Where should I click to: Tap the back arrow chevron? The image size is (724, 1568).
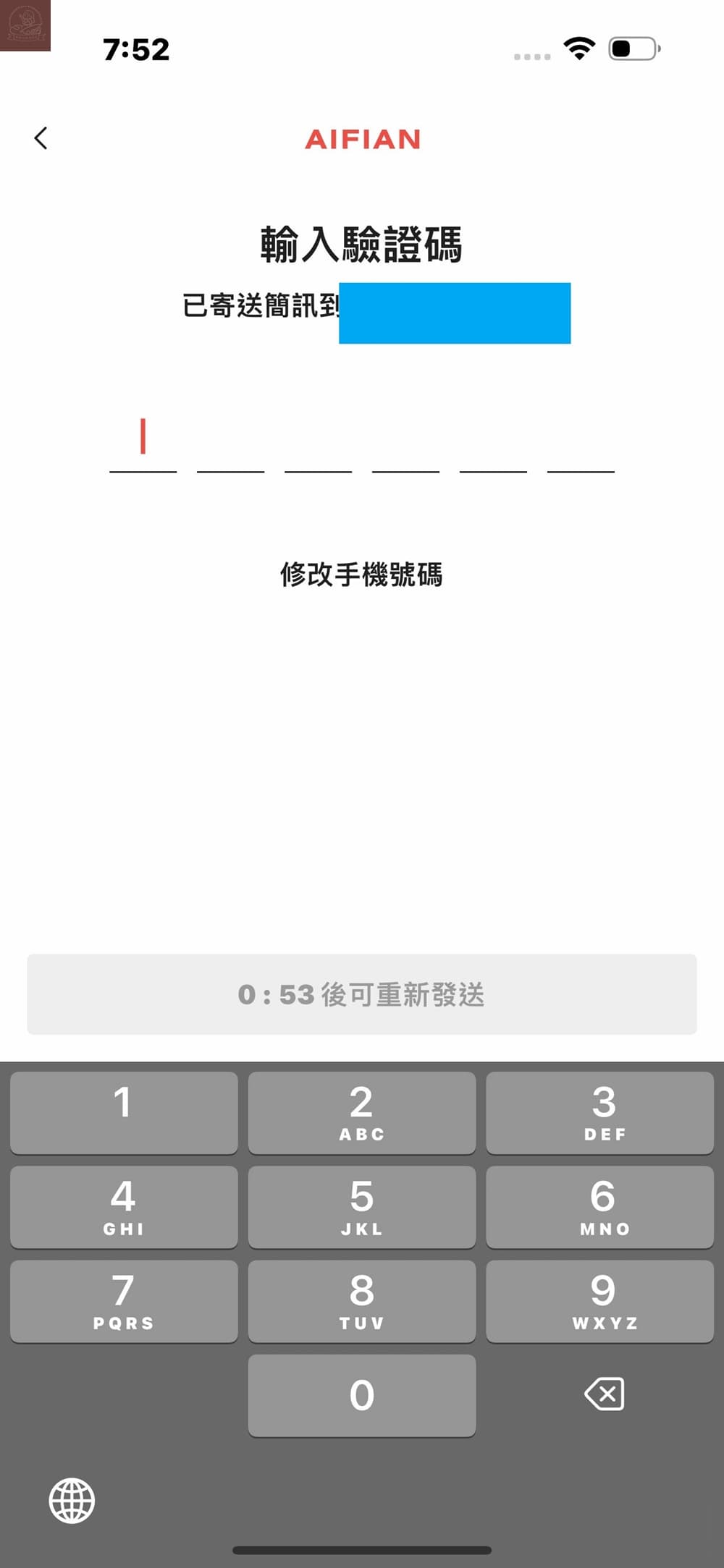click(41, 138)
